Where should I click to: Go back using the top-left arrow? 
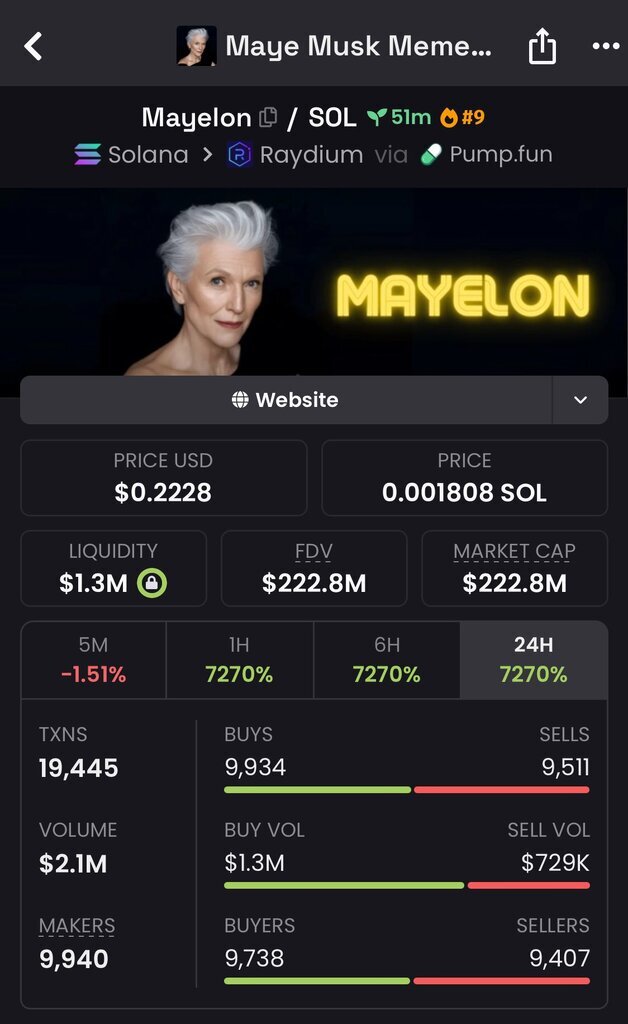pos(33,46)
